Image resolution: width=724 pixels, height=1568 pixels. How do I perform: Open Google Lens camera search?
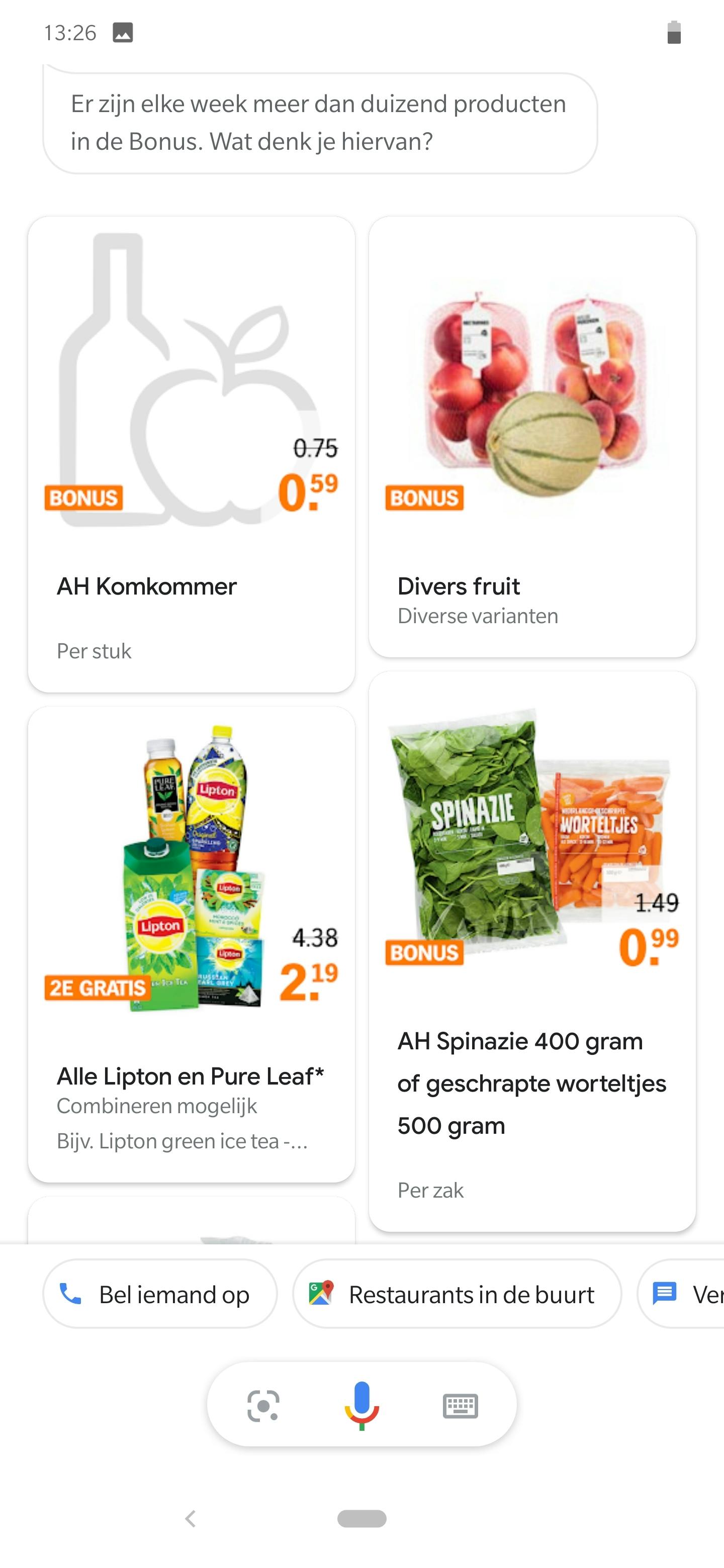[263, 1406]
